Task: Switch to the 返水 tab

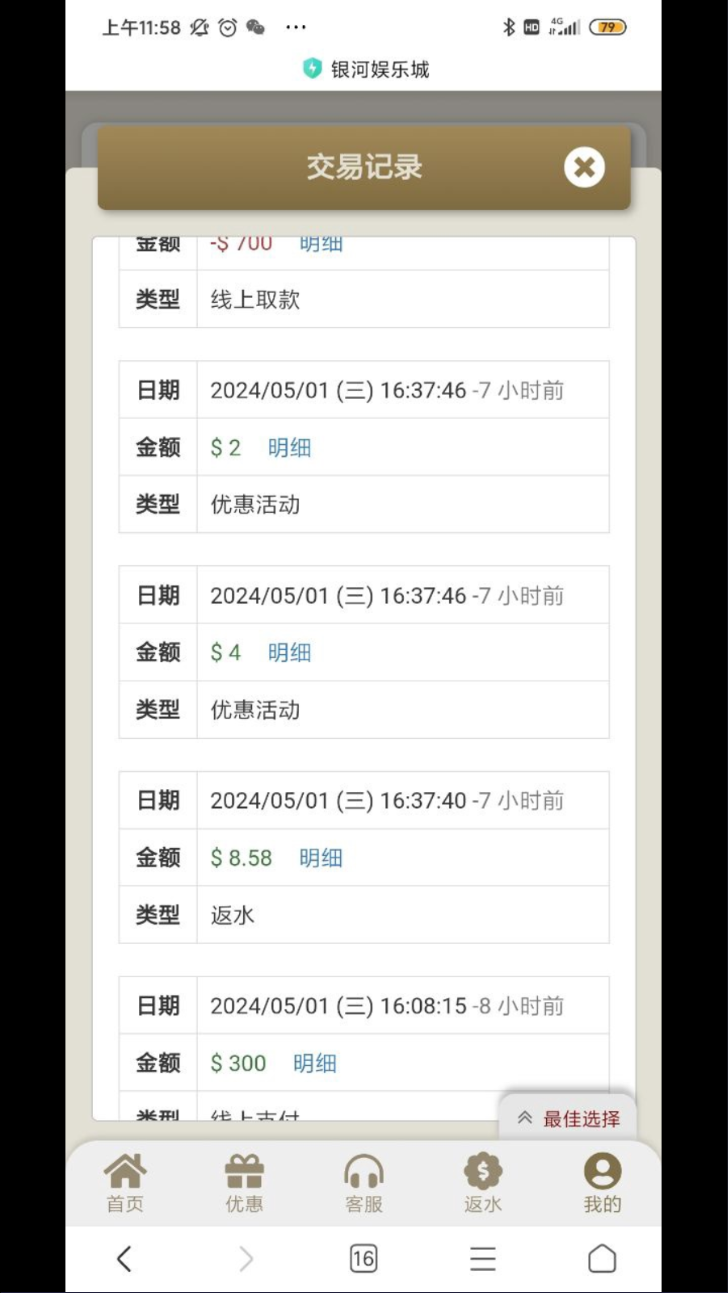Action: coord(483,1184)
